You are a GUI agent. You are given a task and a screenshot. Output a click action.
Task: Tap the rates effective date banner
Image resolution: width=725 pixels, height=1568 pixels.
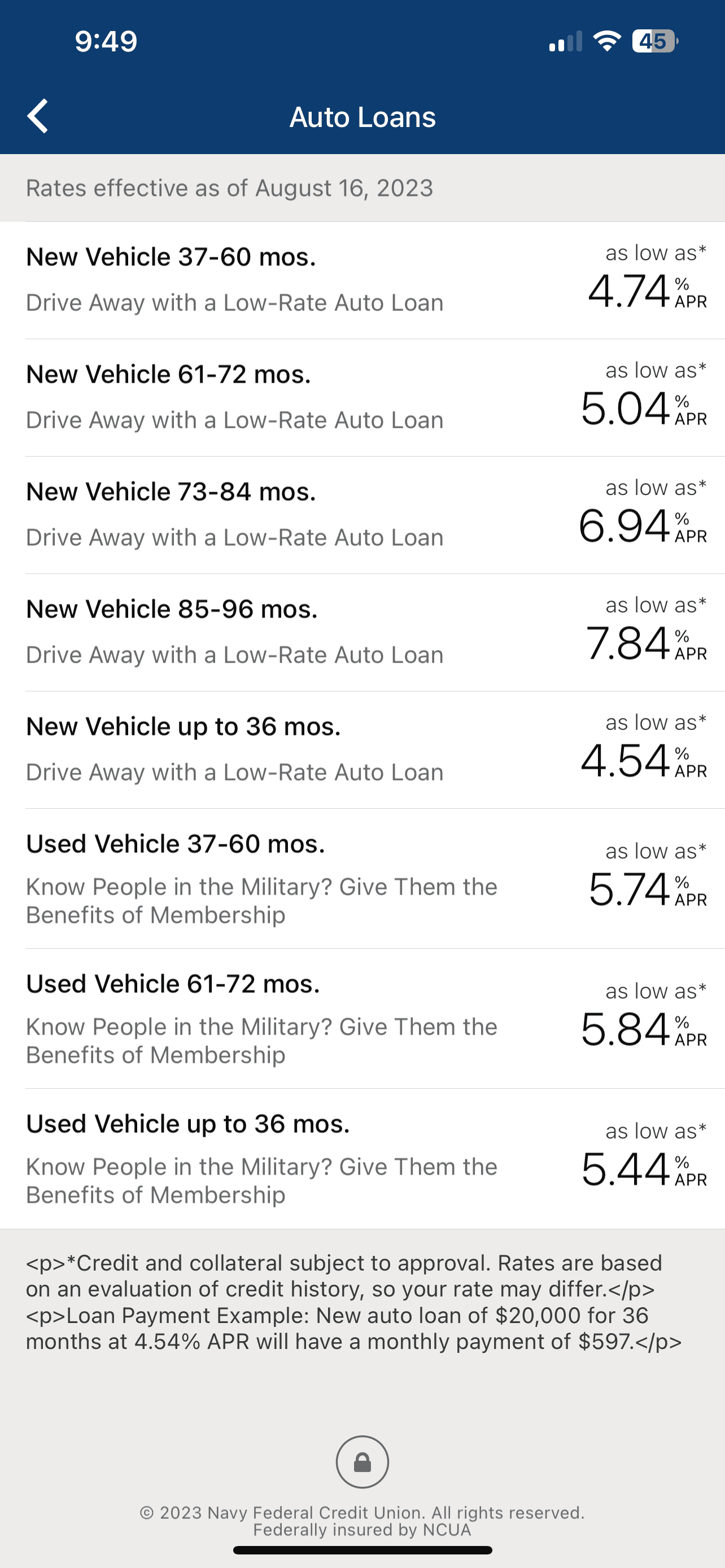(229, 188)
